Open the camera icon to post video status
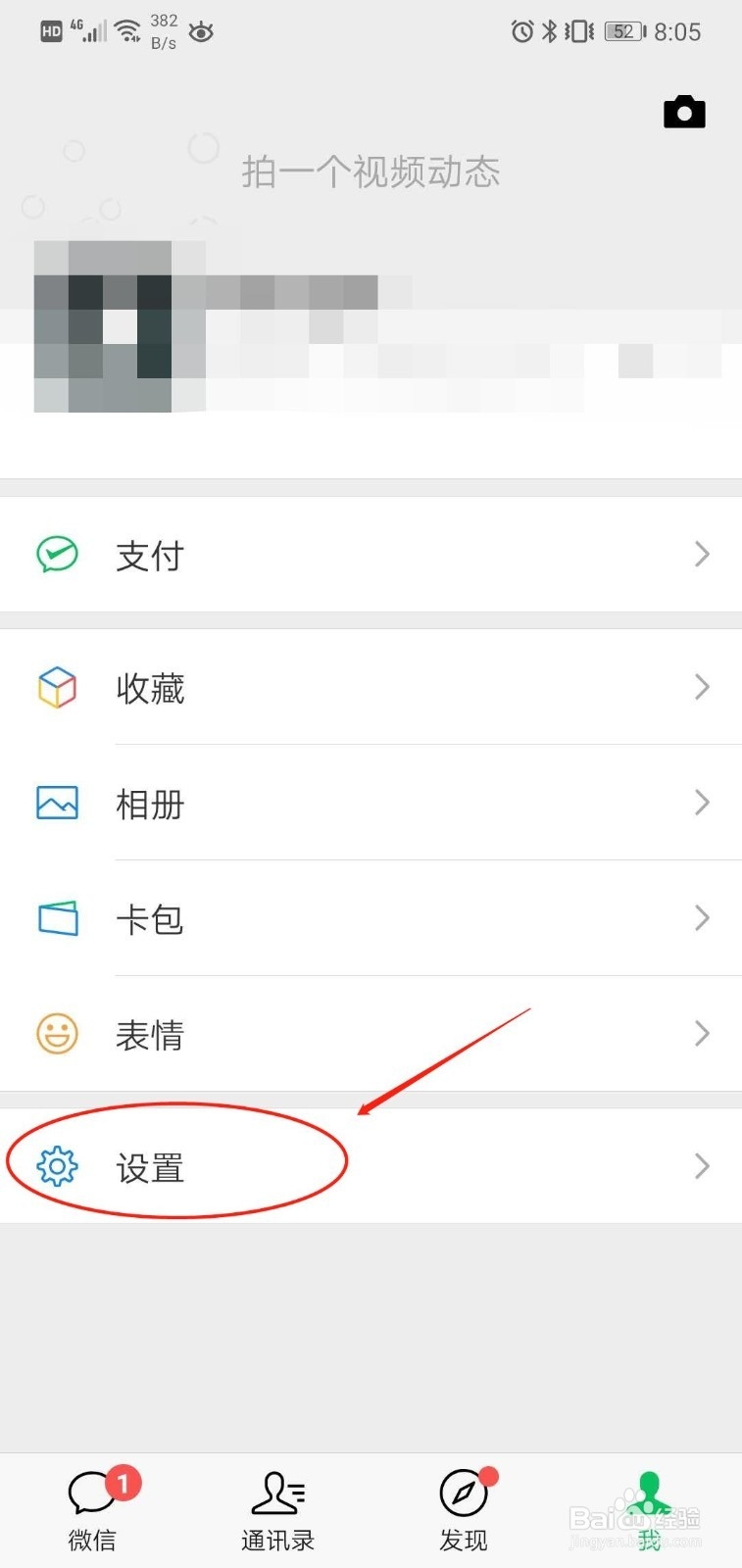 point(683,112)
